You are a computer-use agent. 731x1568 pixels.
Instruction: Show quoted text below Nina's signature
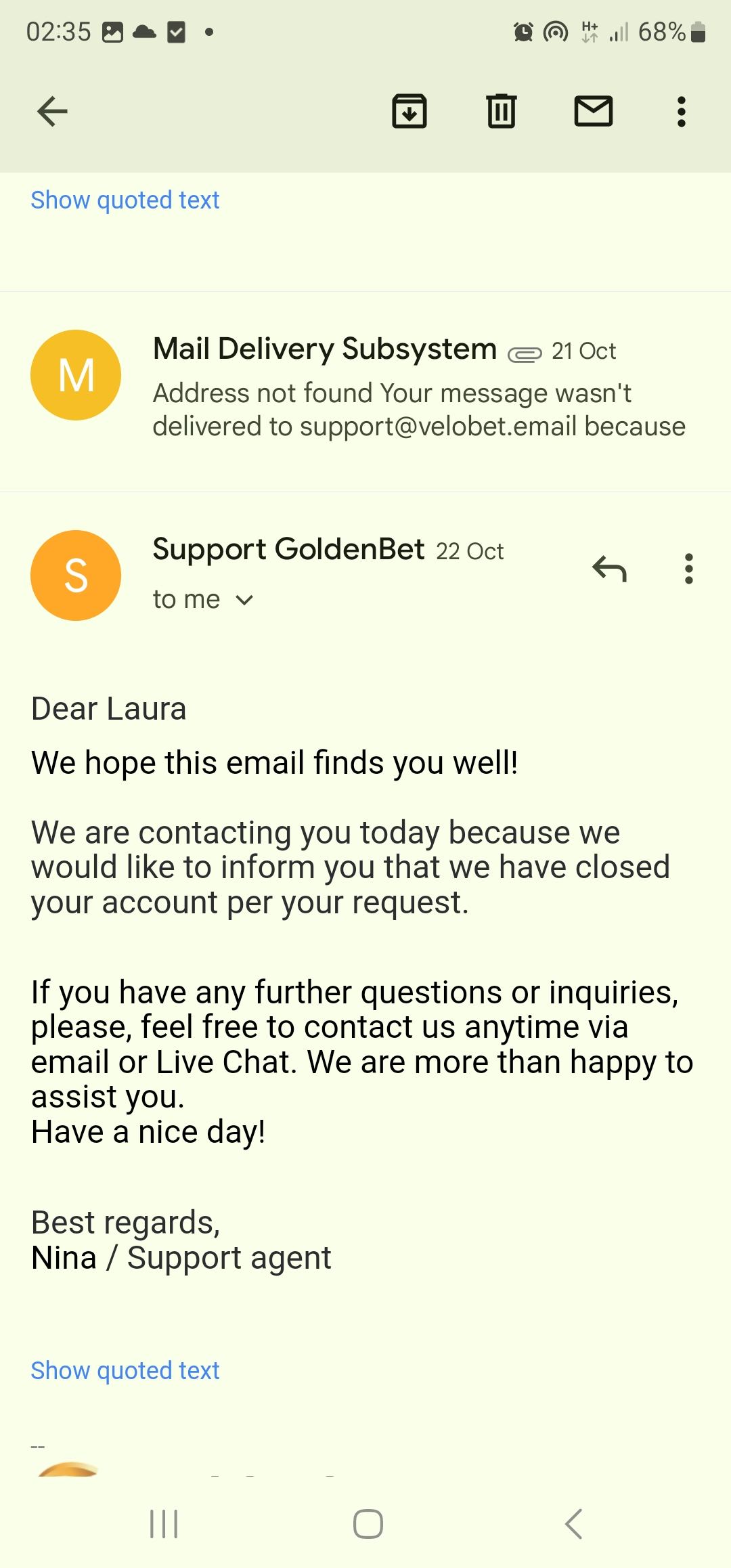coord(125,1370)
